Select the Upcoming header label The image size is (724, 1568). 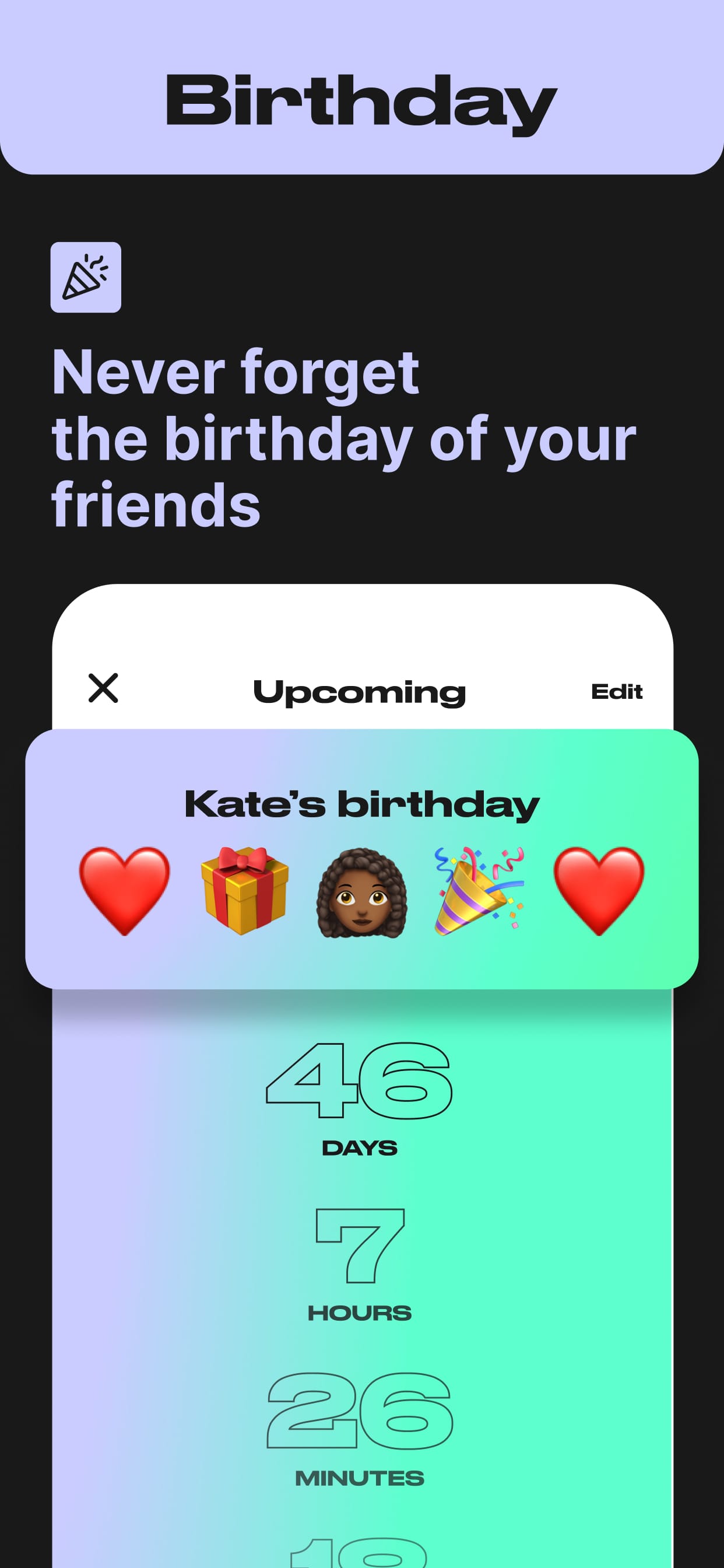pyautogui.click(x=360, y=690)
